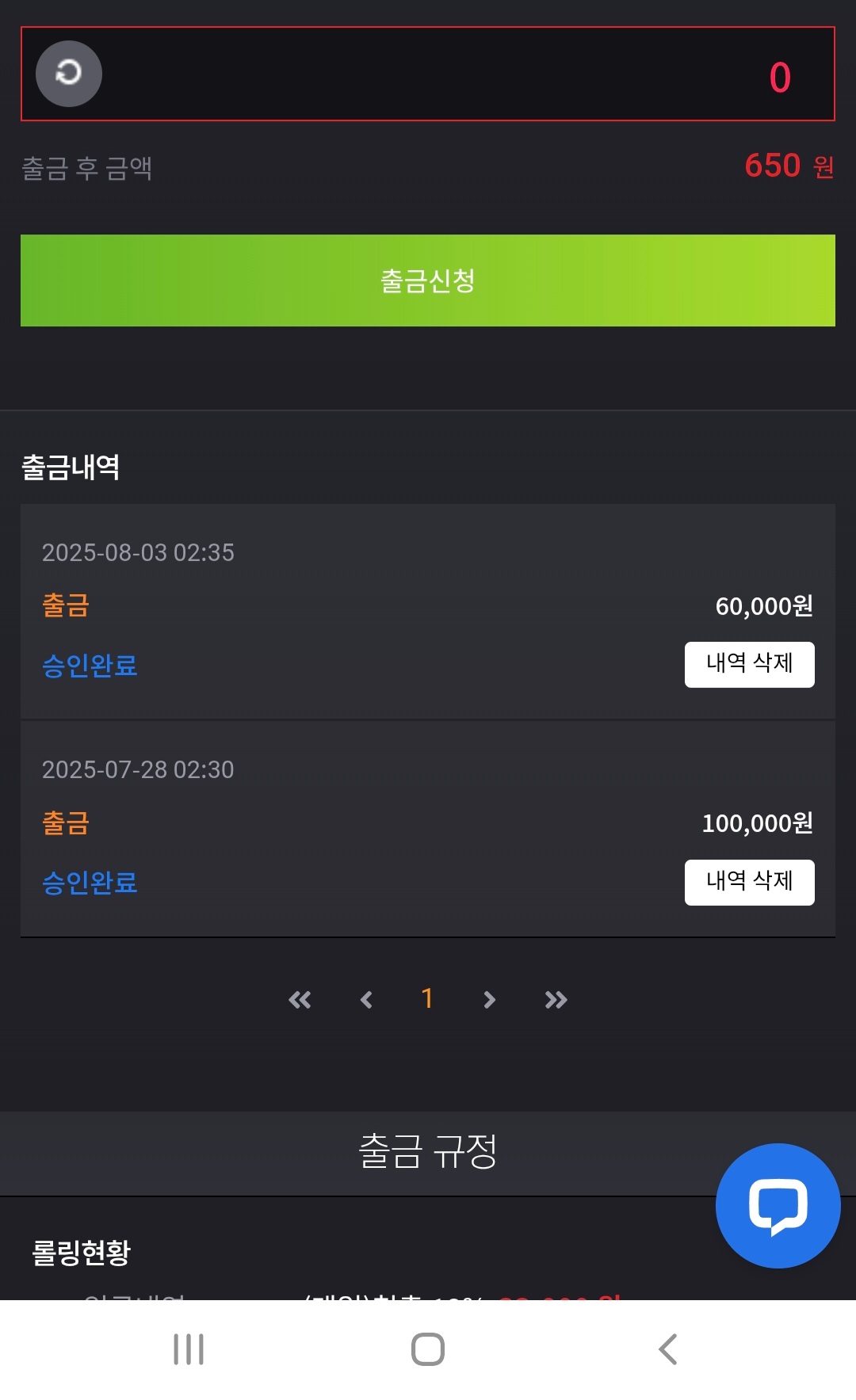
Task: Tap the reset icon in the amount field
Action: coord(69,74)
